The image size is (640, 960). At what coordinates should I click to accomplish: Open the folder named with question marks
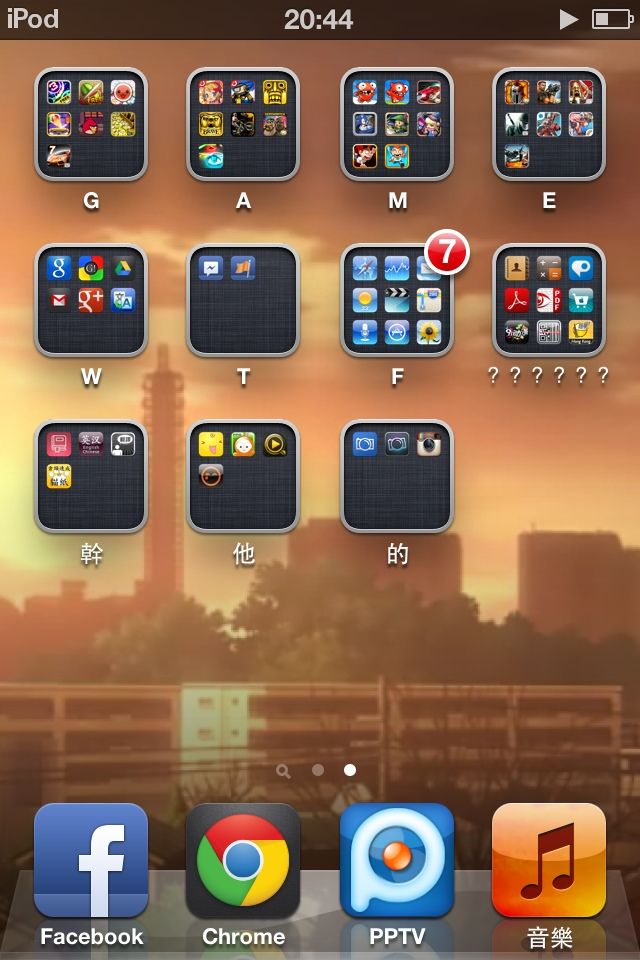549,300
